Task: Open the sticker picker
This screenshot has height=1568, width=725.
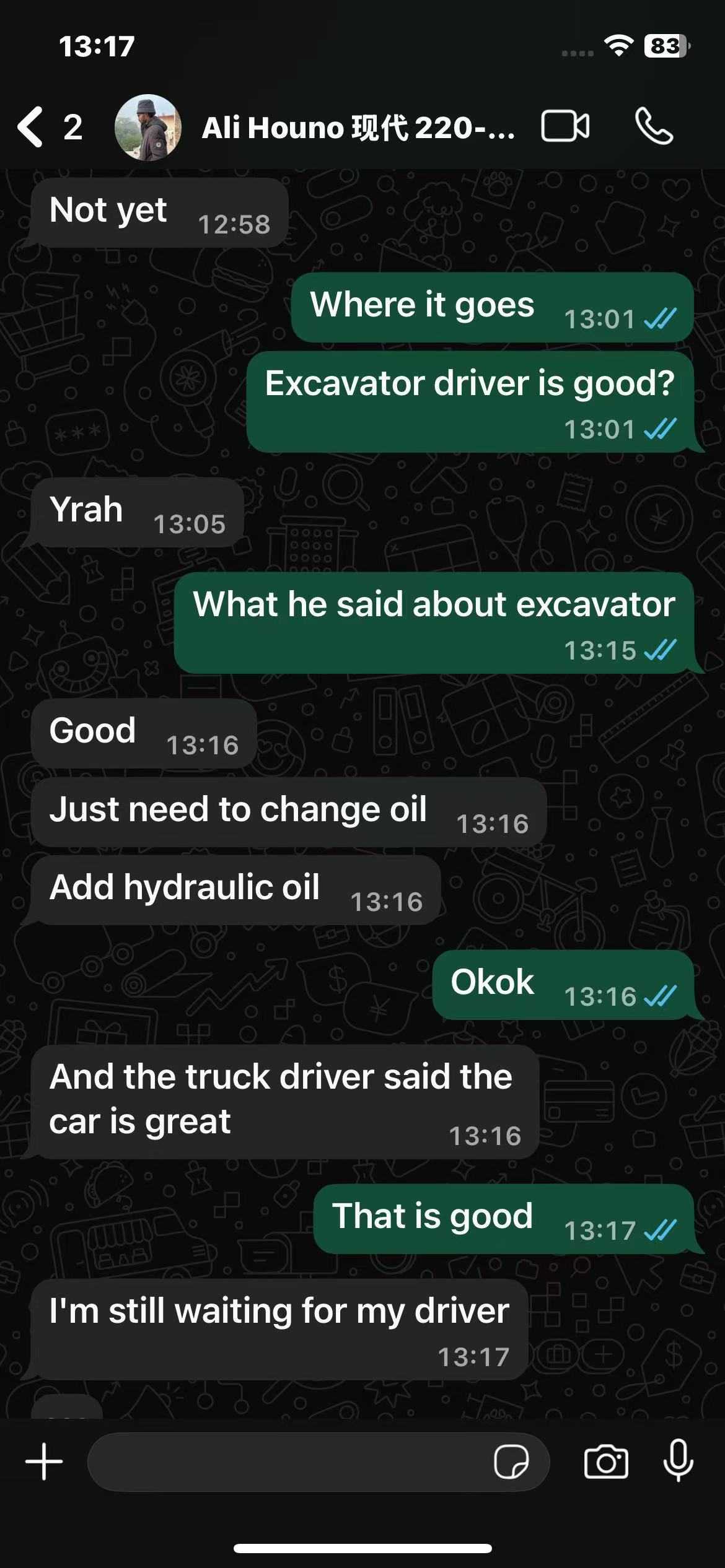Action: point(511,1462)
